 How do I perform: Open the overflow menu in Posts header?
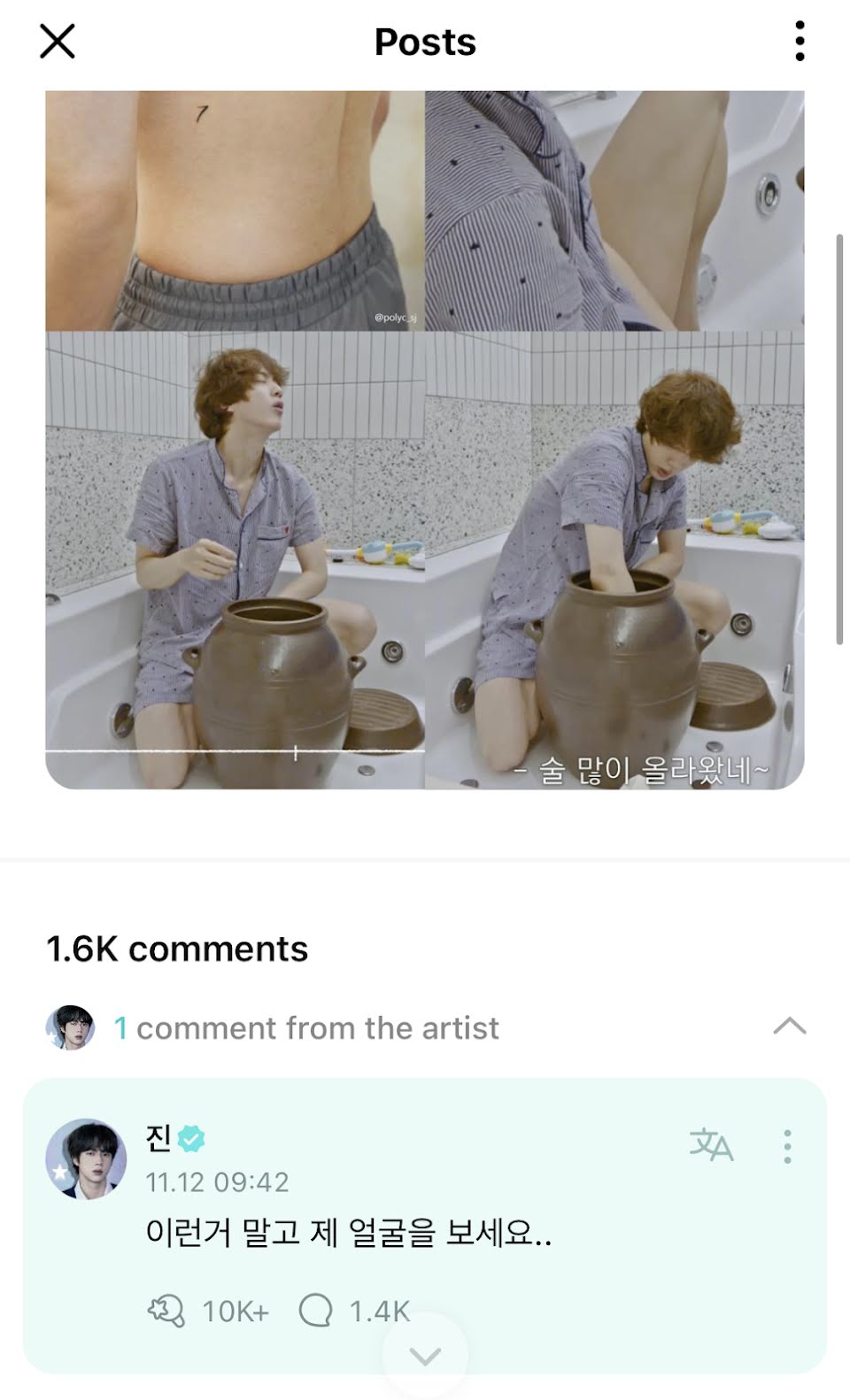click(x=800, y=42)
